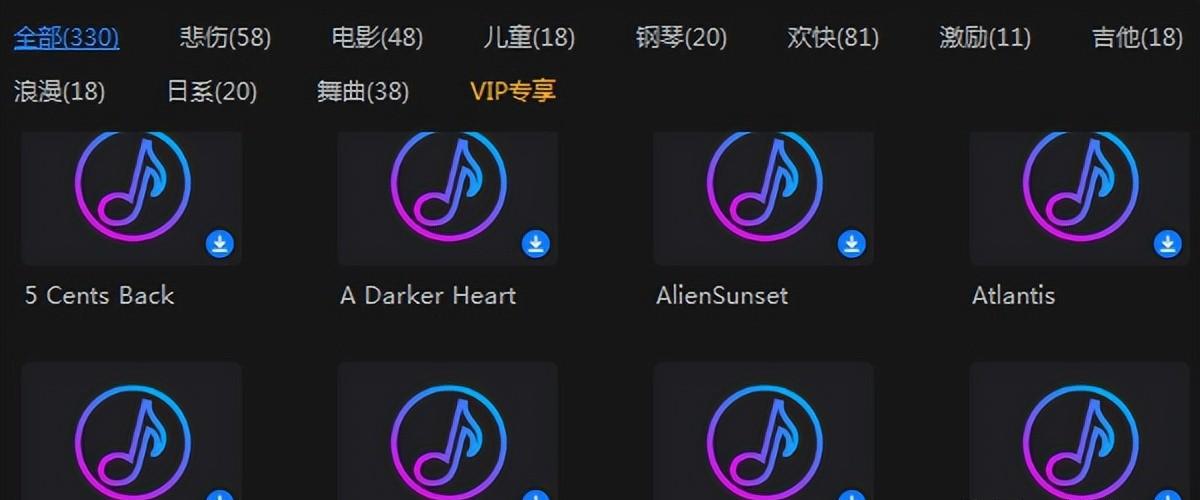
Task: Show the 舞曲(38) category
Action: click(x=363, y=92)
